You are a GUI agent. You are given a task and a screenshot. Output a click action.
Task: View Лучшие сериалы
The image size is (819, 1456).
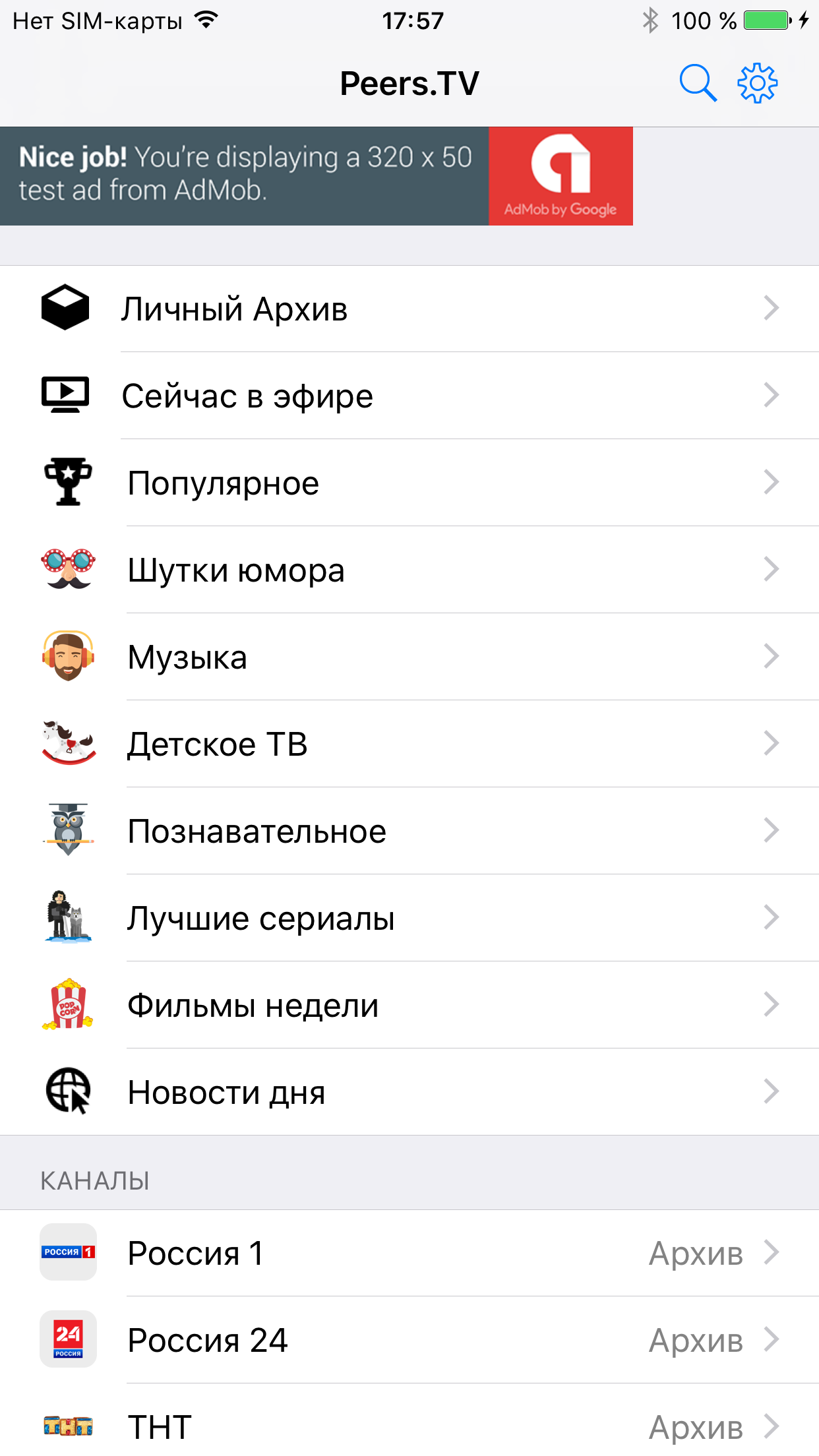pos(409,918)
